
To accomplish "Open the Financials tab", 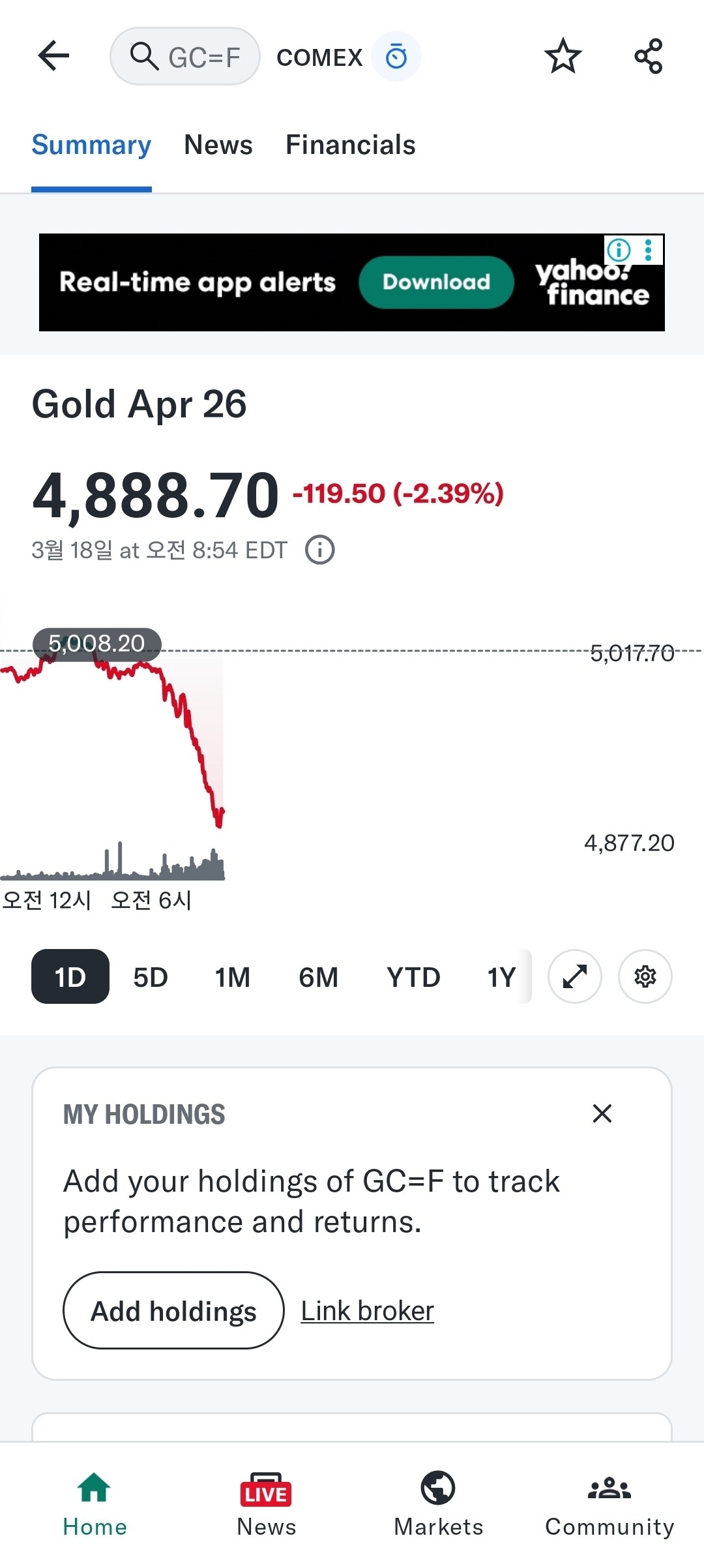I will [x=350, y=145].
